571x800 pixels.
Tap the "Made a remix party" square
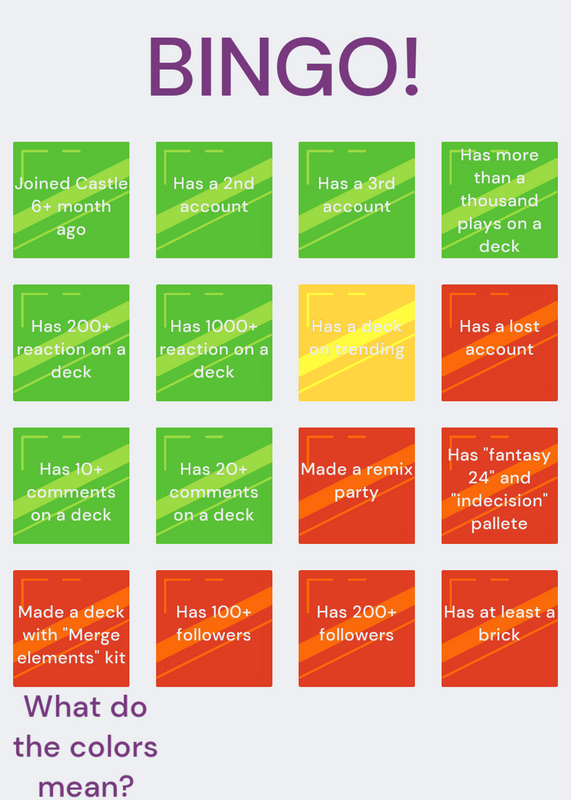[357, 486]
